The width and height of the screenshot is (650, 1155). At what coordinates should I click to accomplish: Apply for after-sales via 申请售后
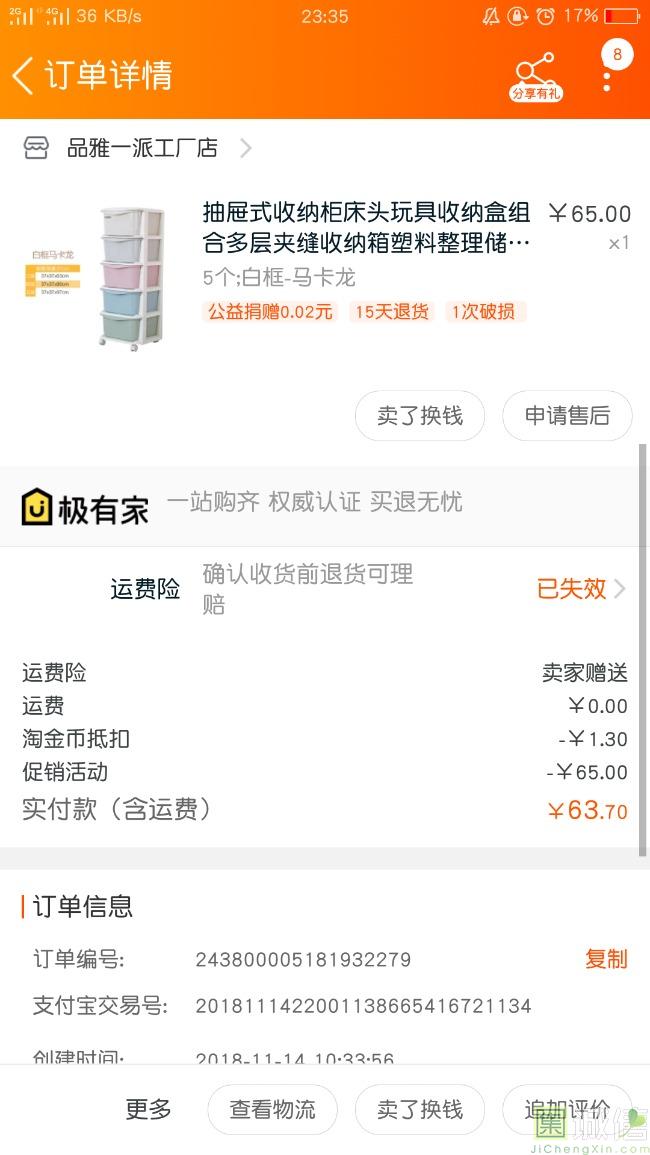pos(567,416)
